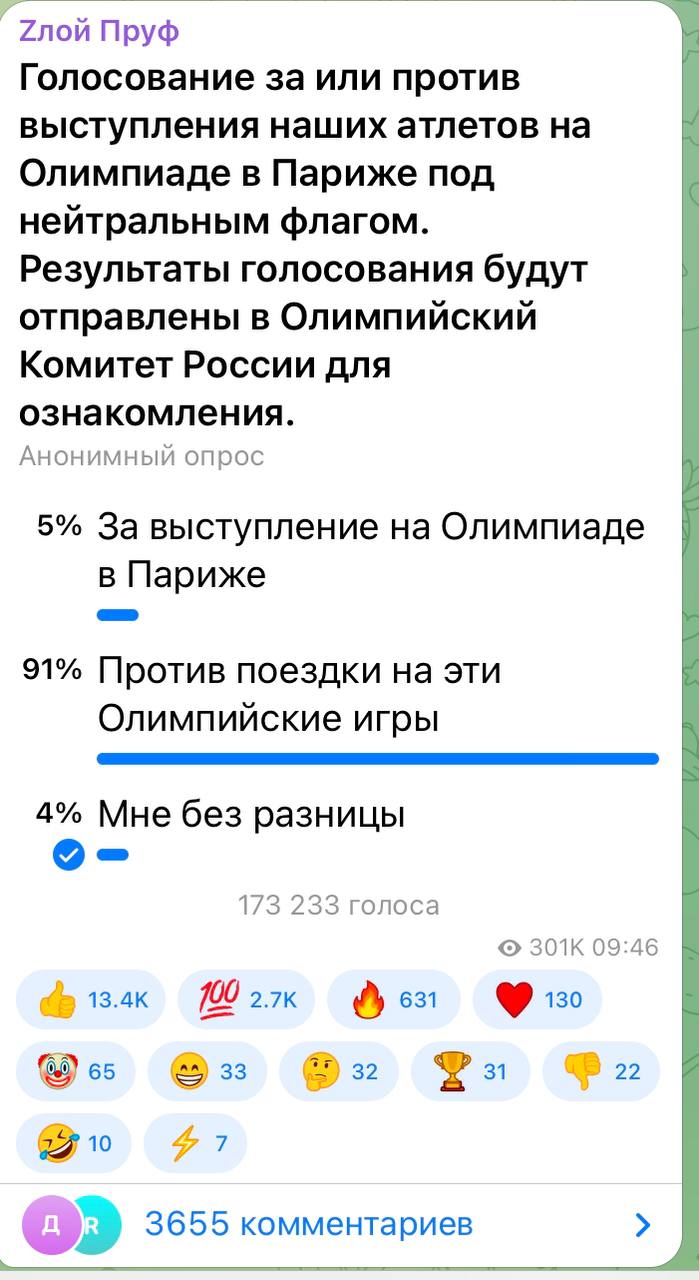The height and width of the screenshot is (1280, 699).
Task: Choose the grinning face reaction (33)
Action: (208, 1071)
